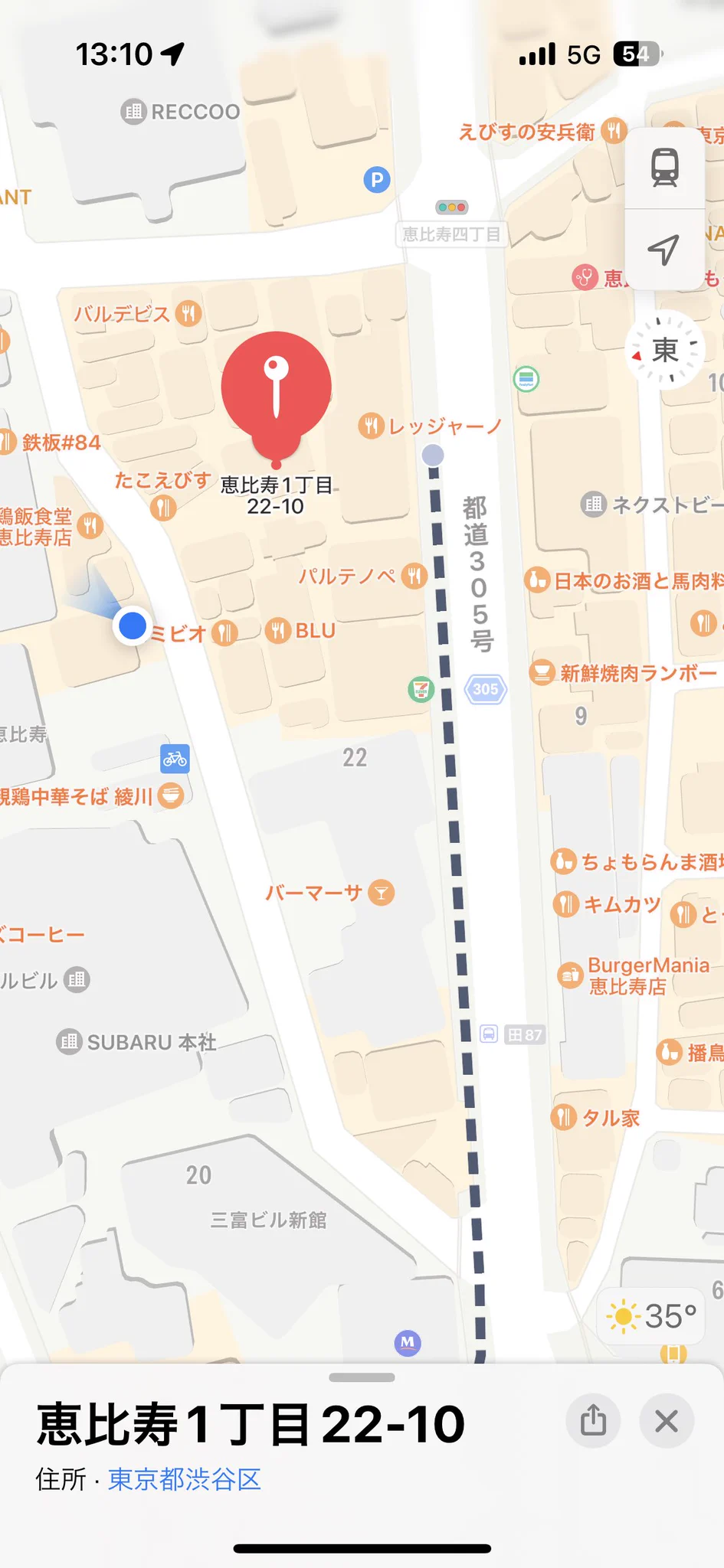Center the map on my location

(x=664, y=250)
